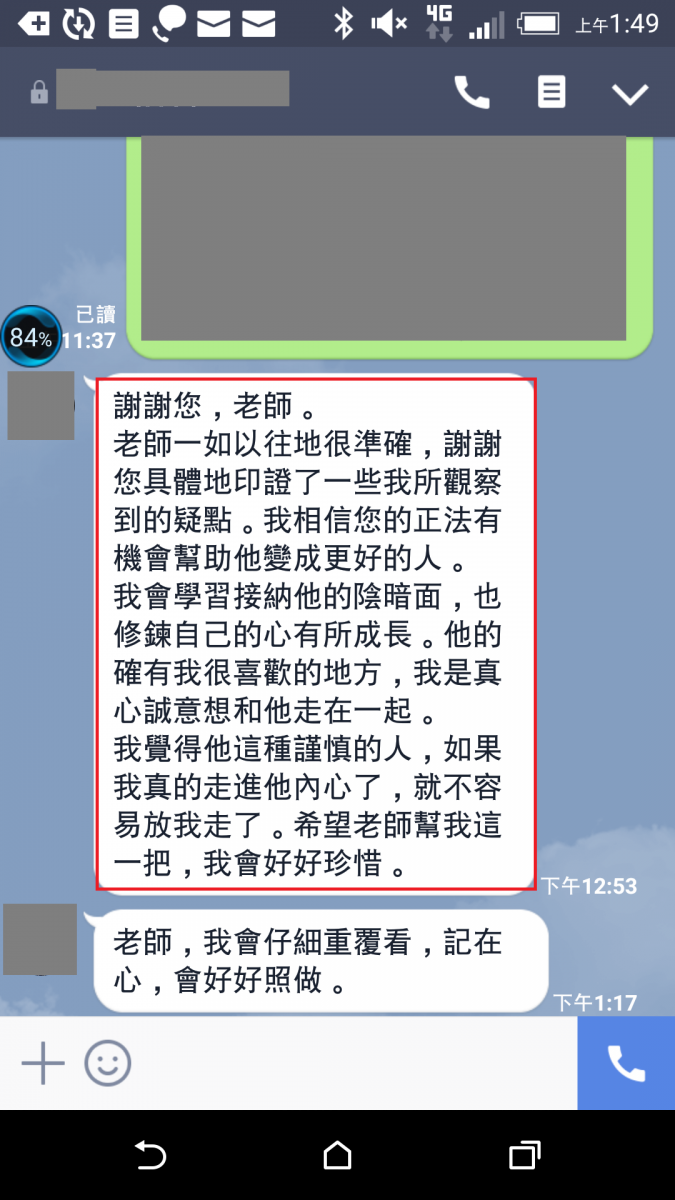
Task: Open the plus attachment menu
Action: [43, 1062]
